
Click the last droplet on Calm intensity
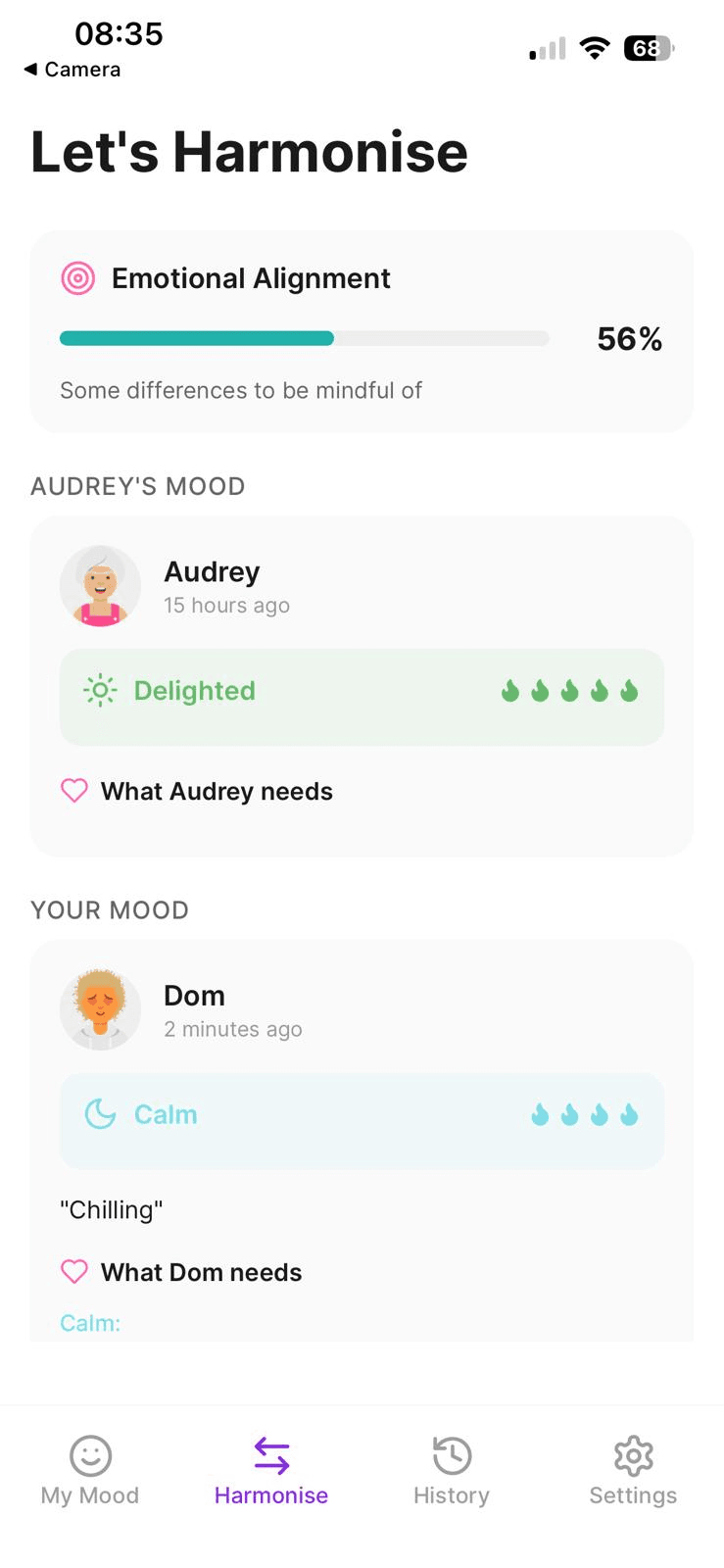point(628,1114)
